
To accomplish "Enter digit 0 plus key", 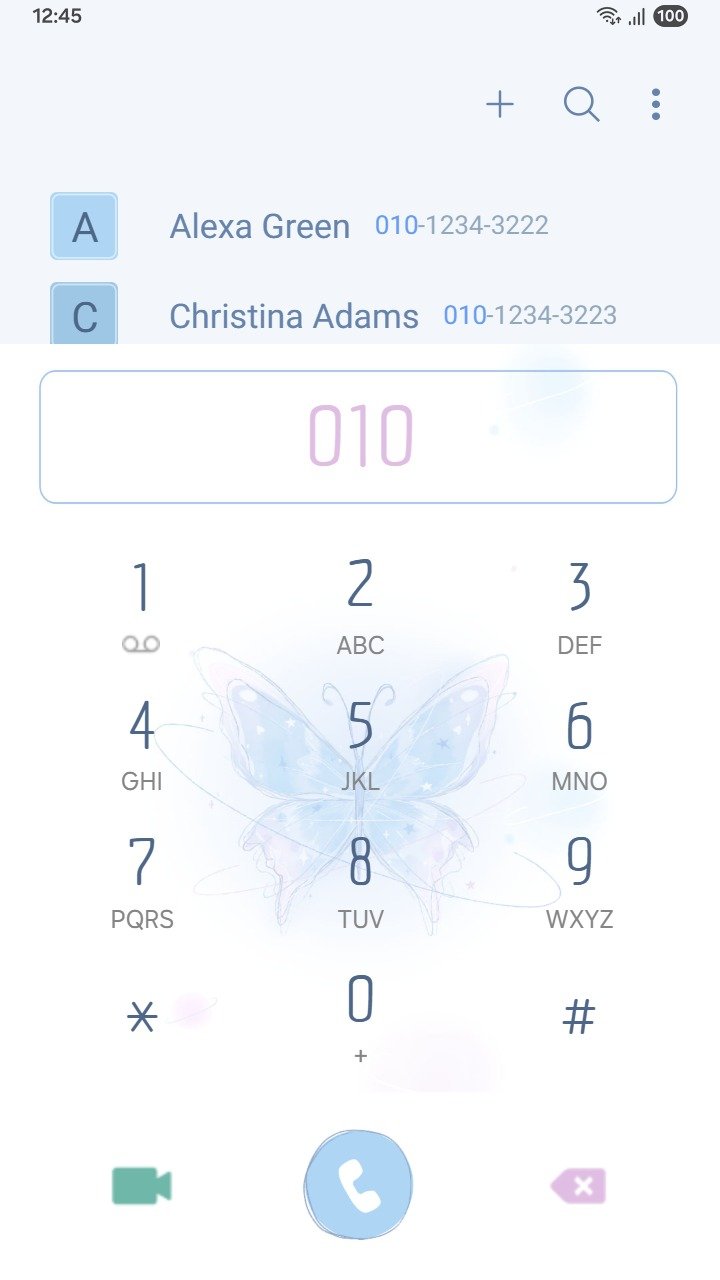I will coord(360,1015).
